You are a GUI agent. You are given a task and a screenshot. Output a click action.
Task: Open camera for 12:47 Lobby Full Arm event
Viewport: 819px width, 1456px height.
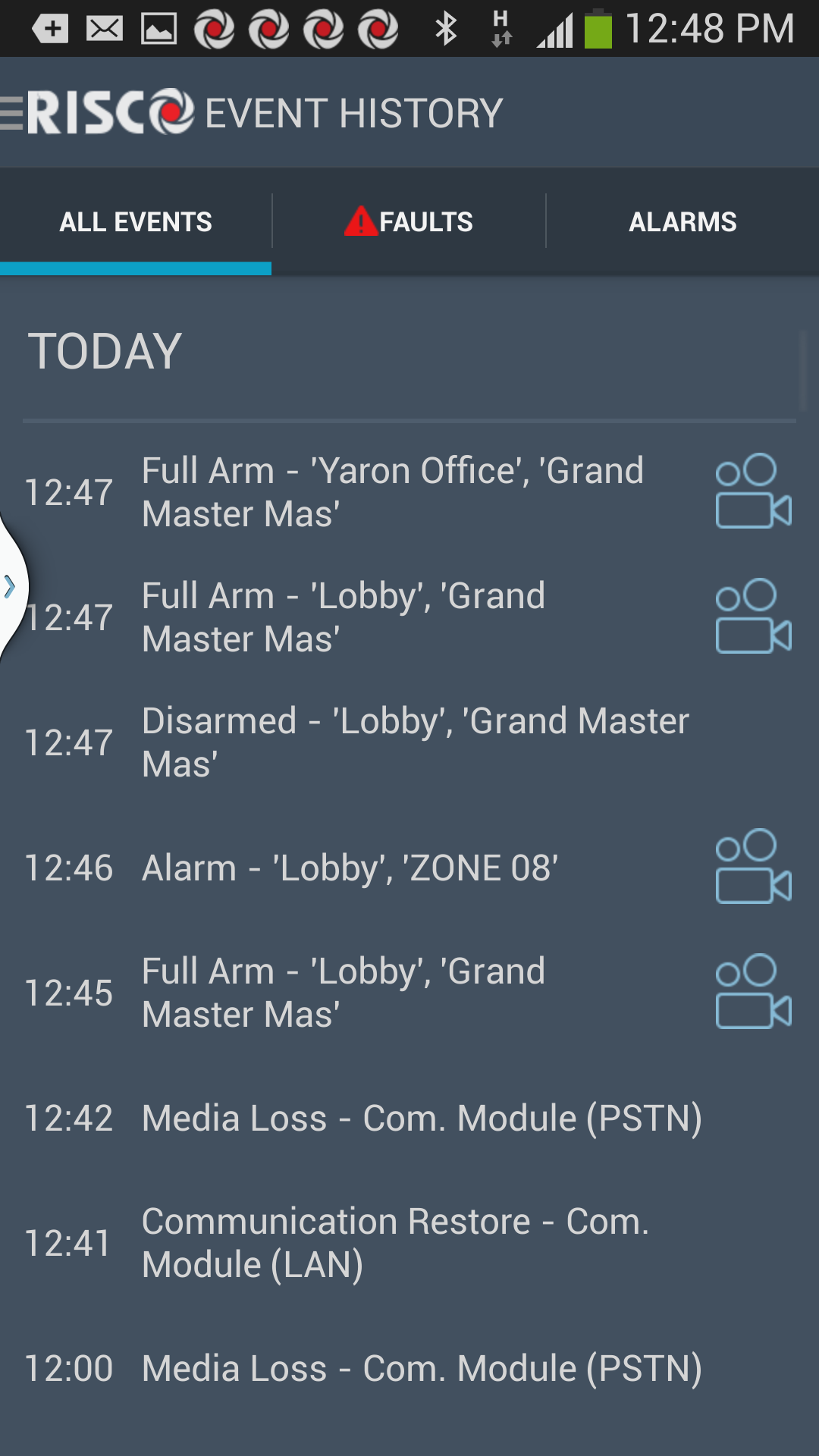754,616
